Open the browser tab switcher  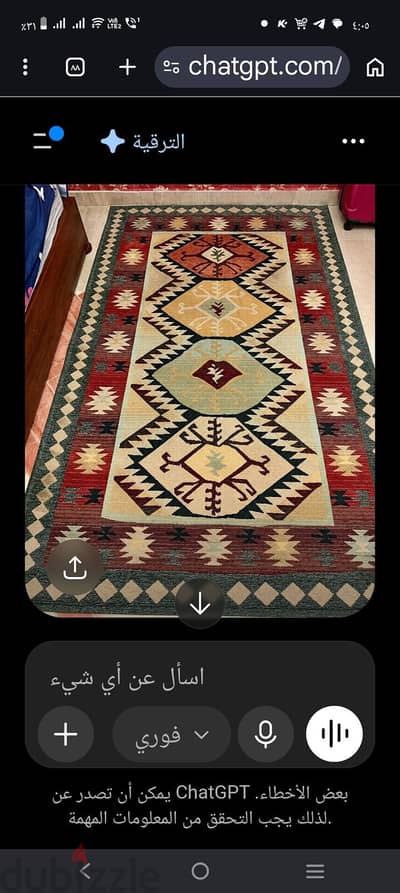(75, 68)
